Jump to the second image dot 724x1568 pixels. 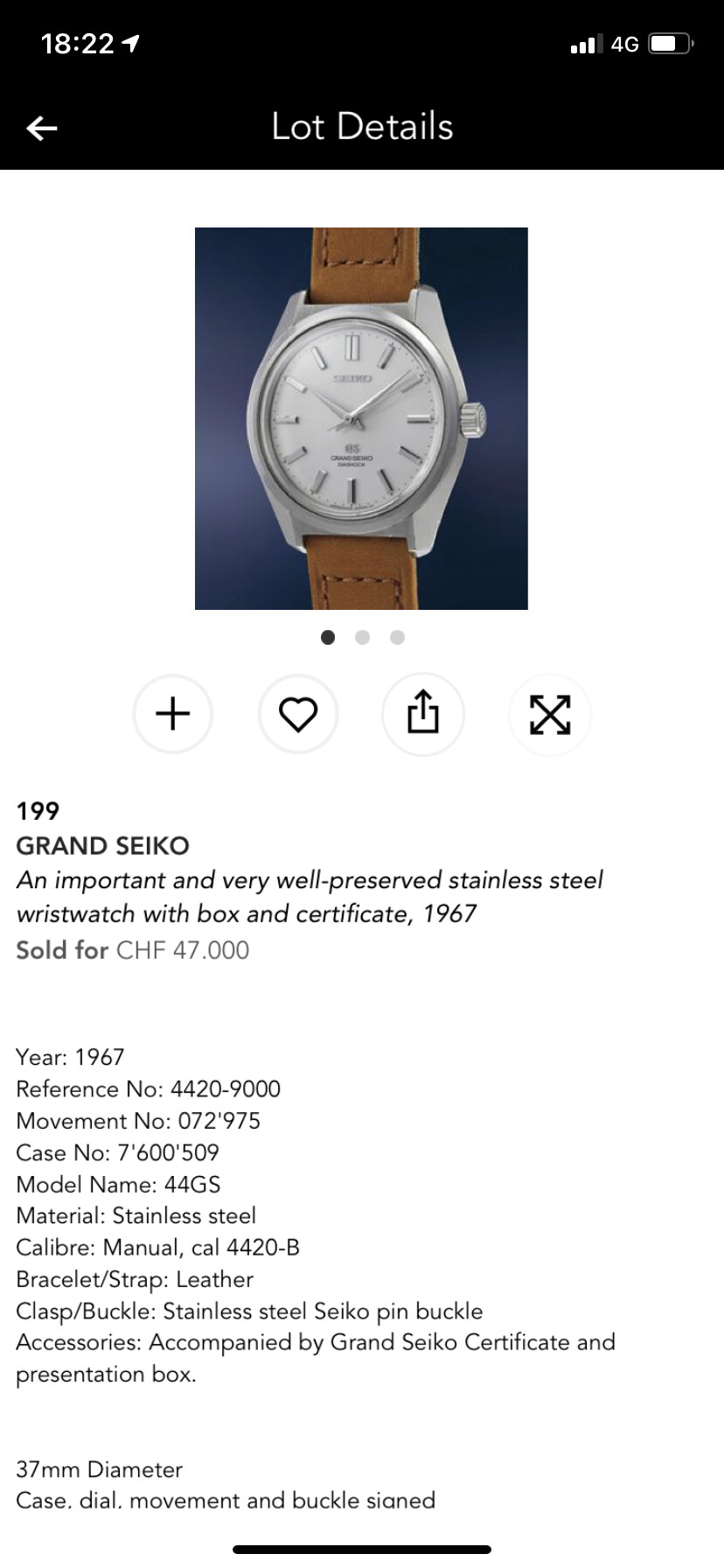(x=362, y=637)
